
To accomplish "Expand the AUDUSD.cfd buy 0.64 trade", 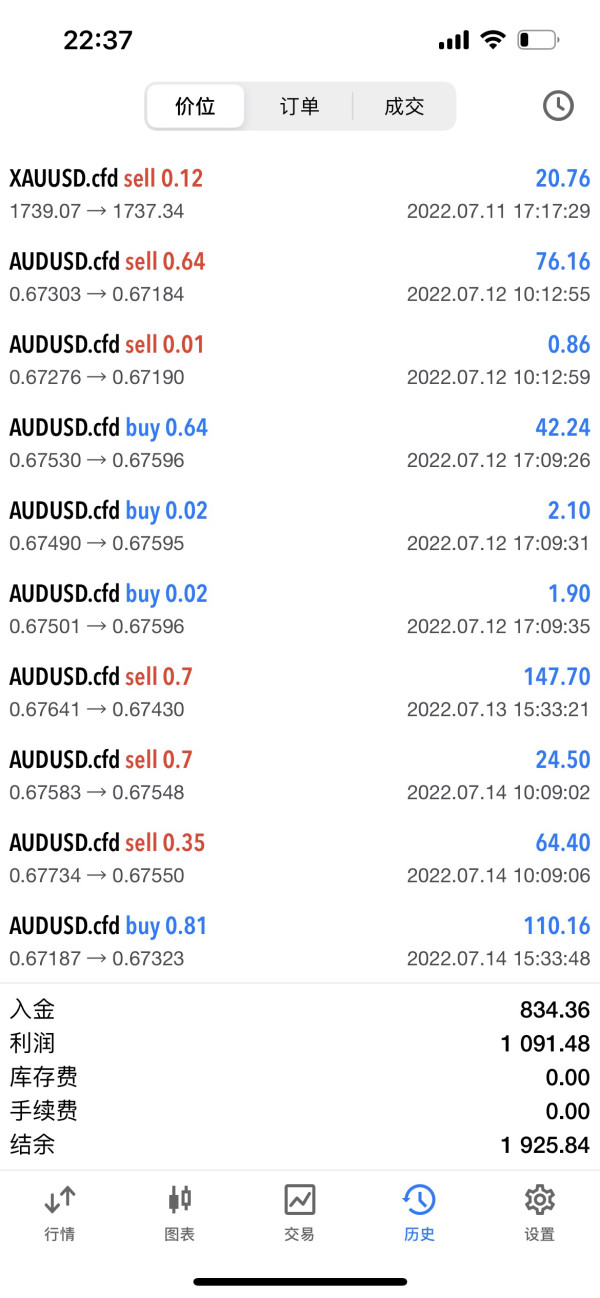I will [x=300, y=443].
